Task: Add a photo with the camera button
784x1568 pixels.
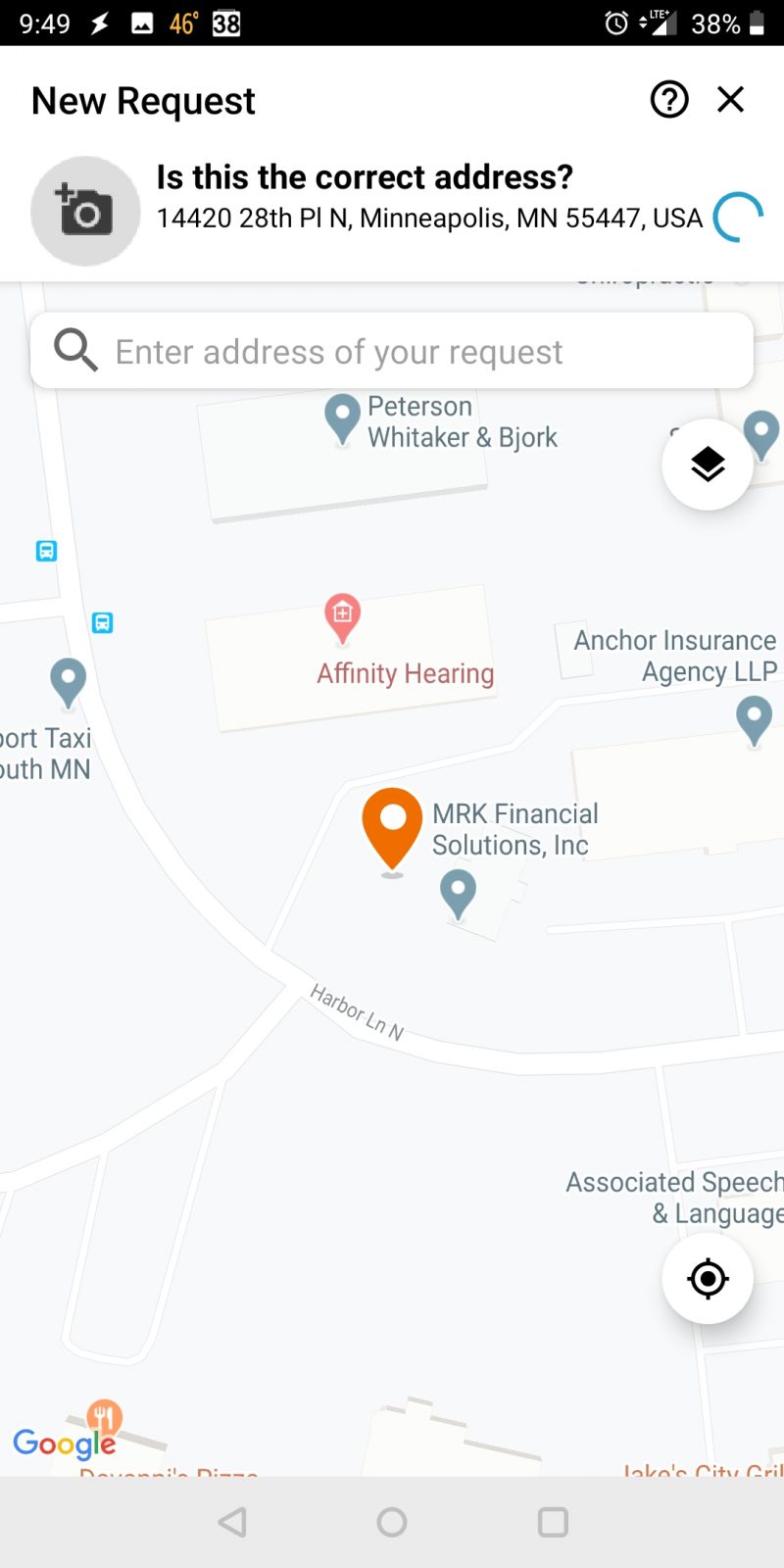Action: click(85, 211)
